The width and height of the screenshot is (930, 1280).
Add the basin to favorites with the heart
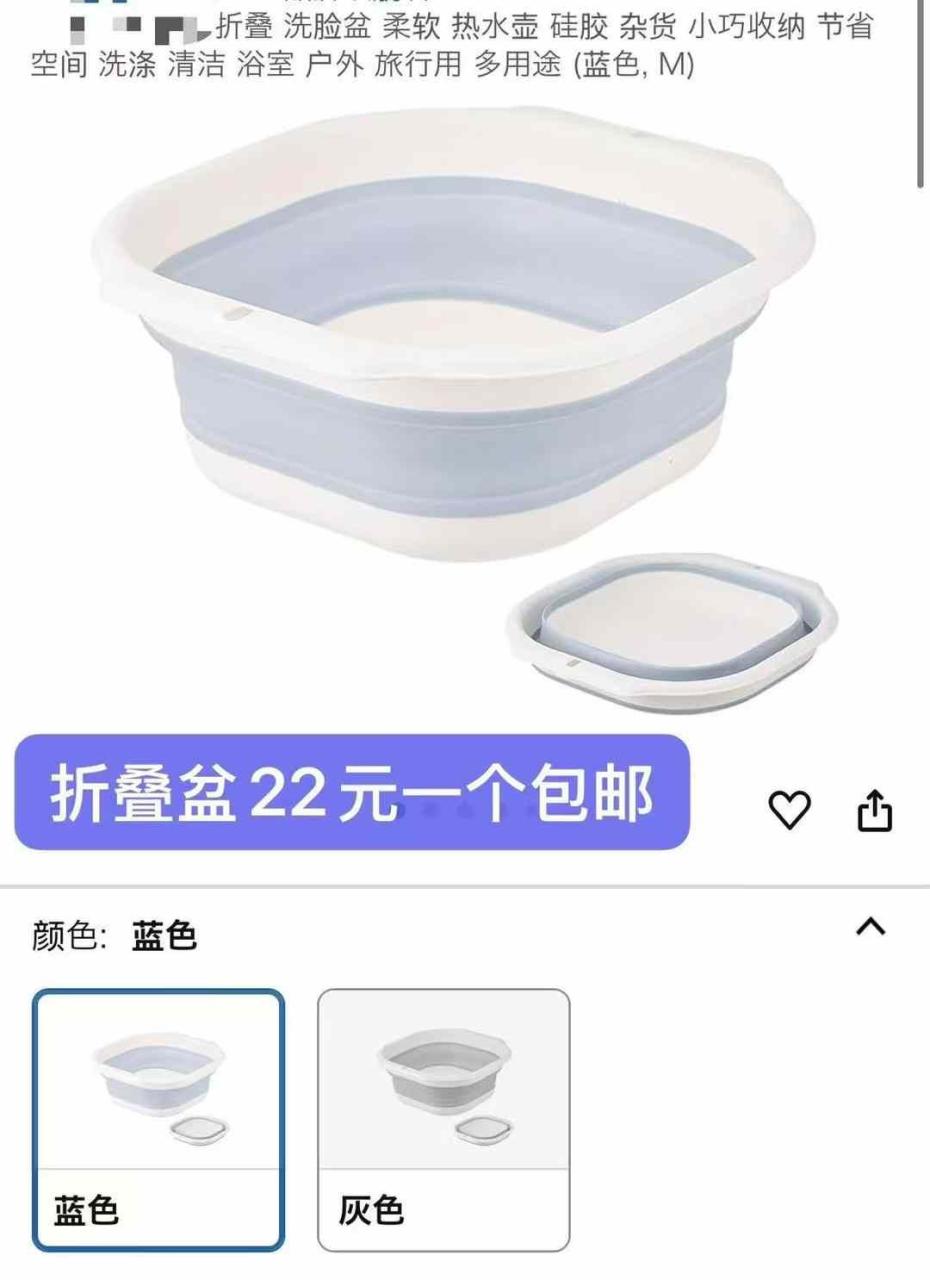[790, 809]
